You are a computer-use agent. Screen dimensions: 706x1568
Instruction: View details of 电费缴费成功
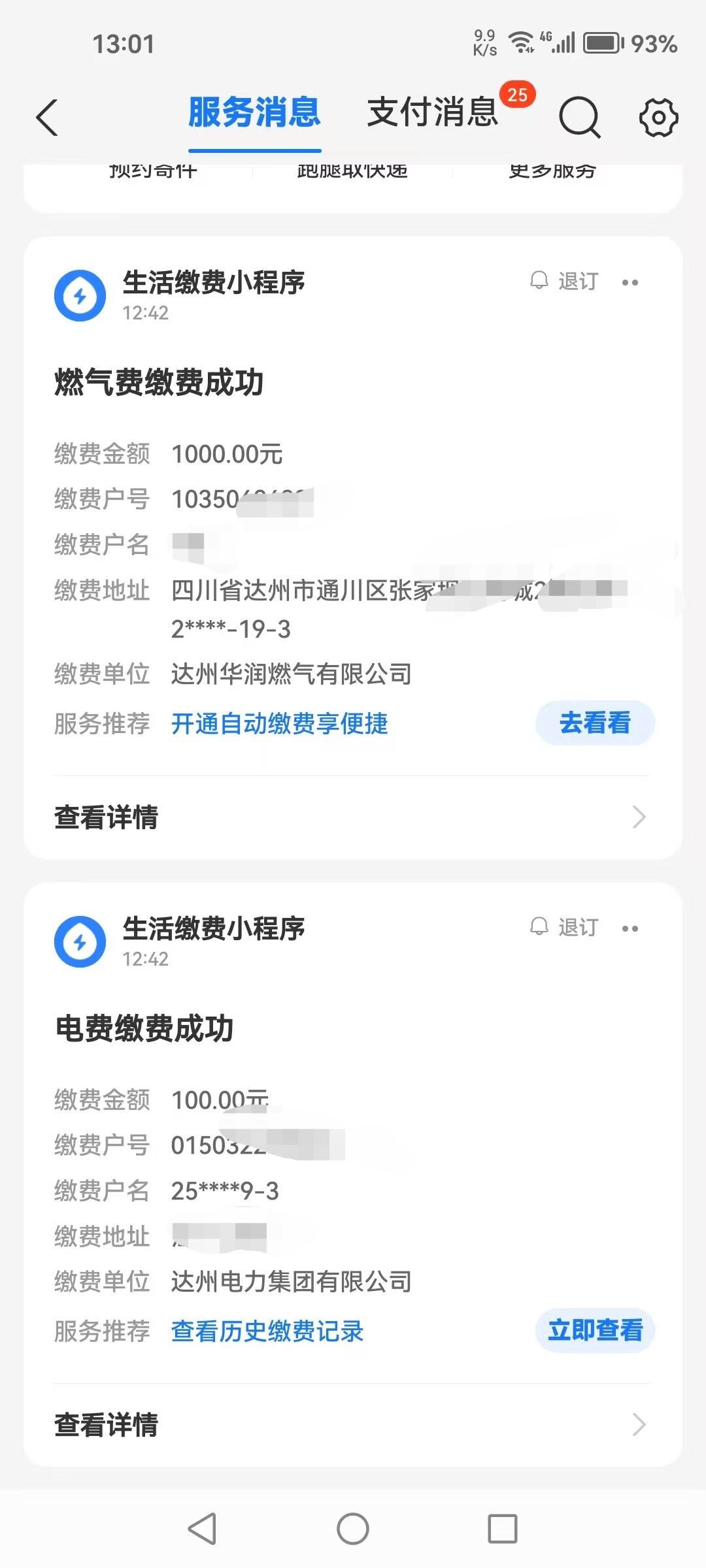[352, 1424]
